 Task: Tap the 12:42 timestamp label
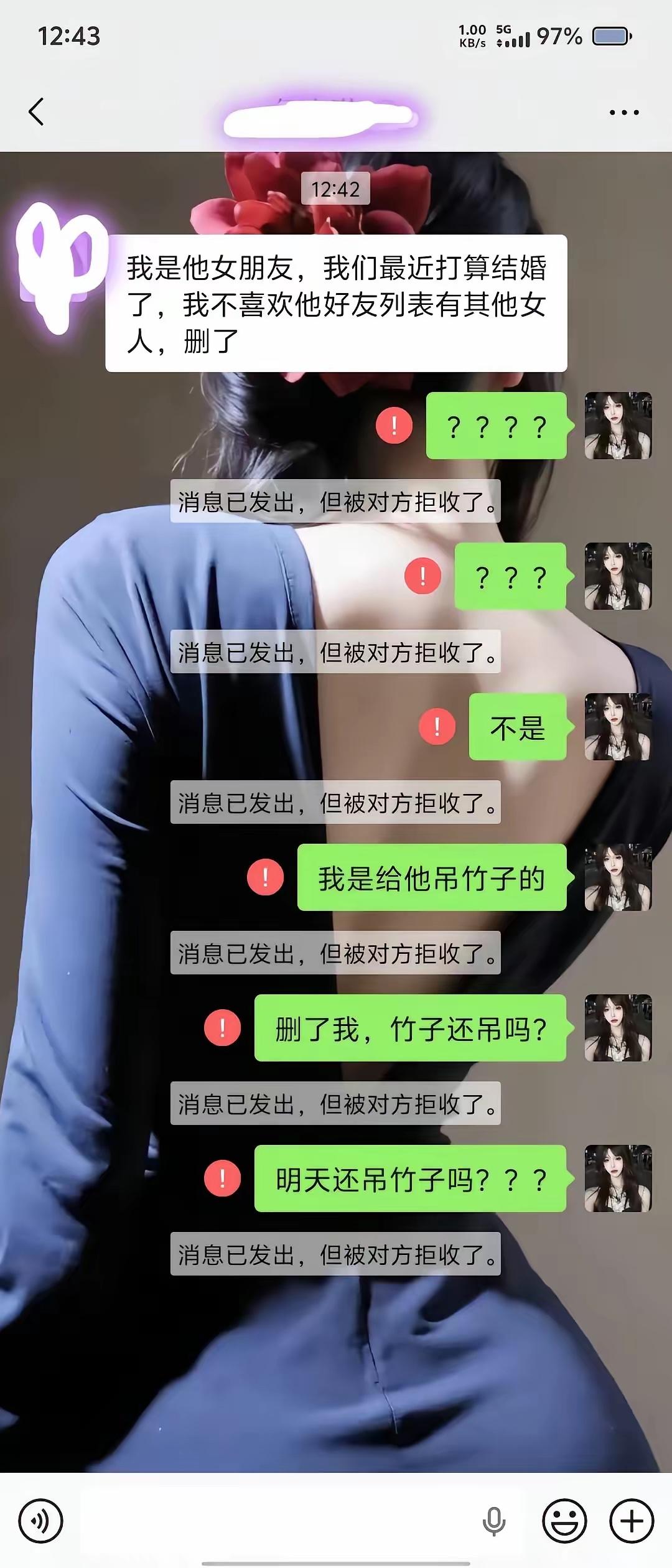tap(336, 190)
